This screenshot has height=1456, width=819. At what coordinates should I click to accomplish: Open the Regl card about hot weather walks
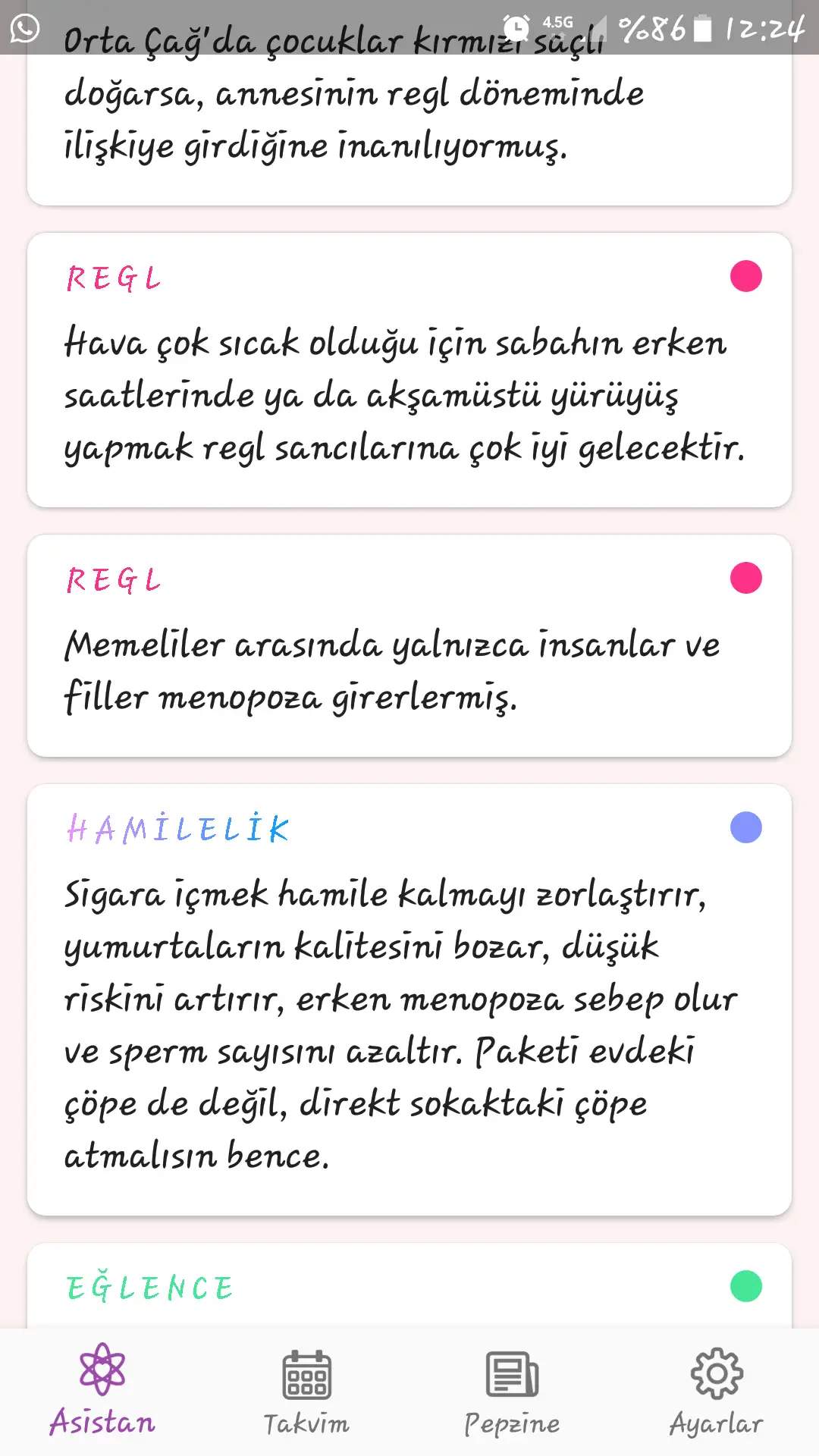[x=409, y=370]
